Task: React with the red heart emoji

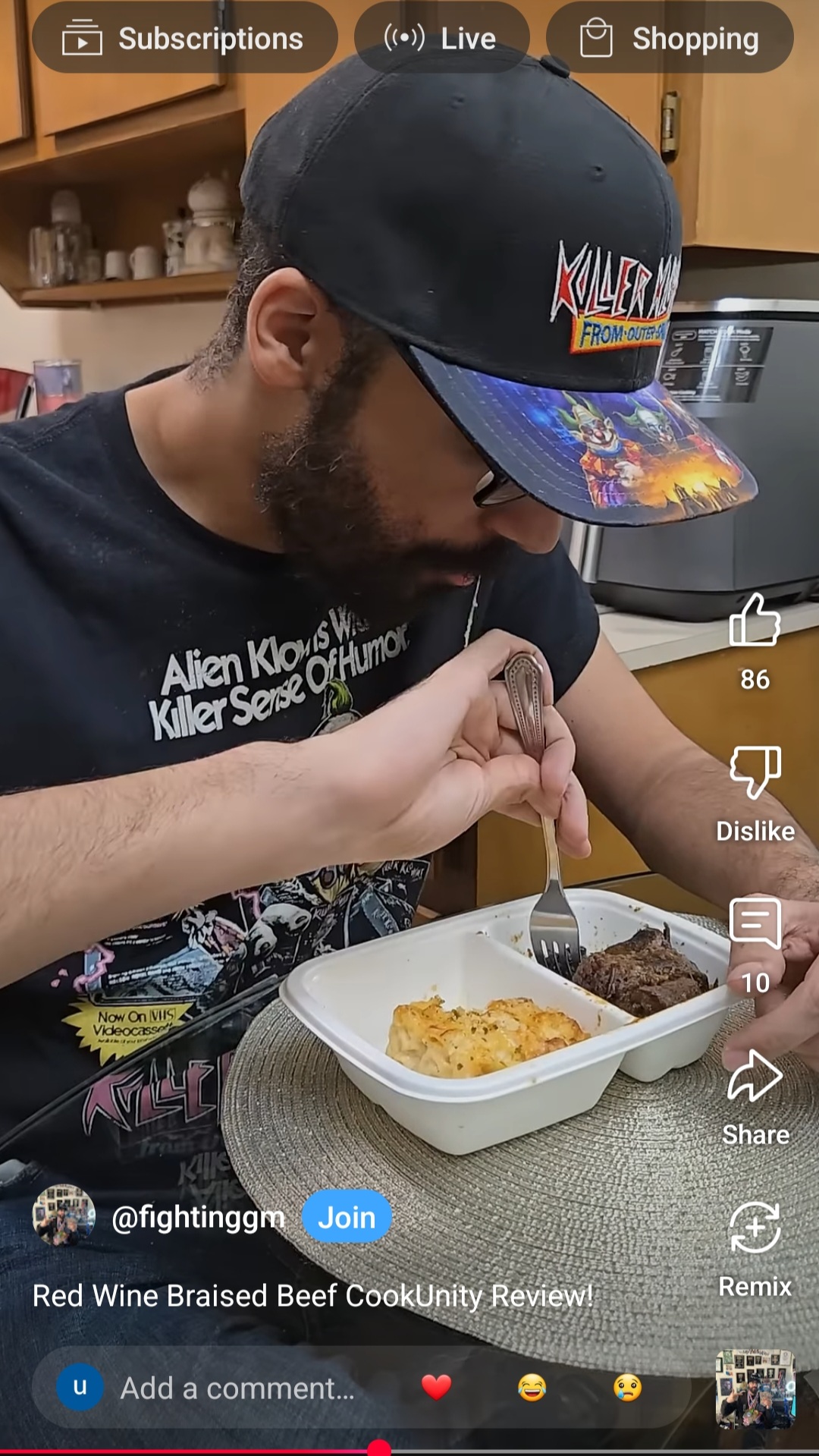Action: click(436, 1388)
